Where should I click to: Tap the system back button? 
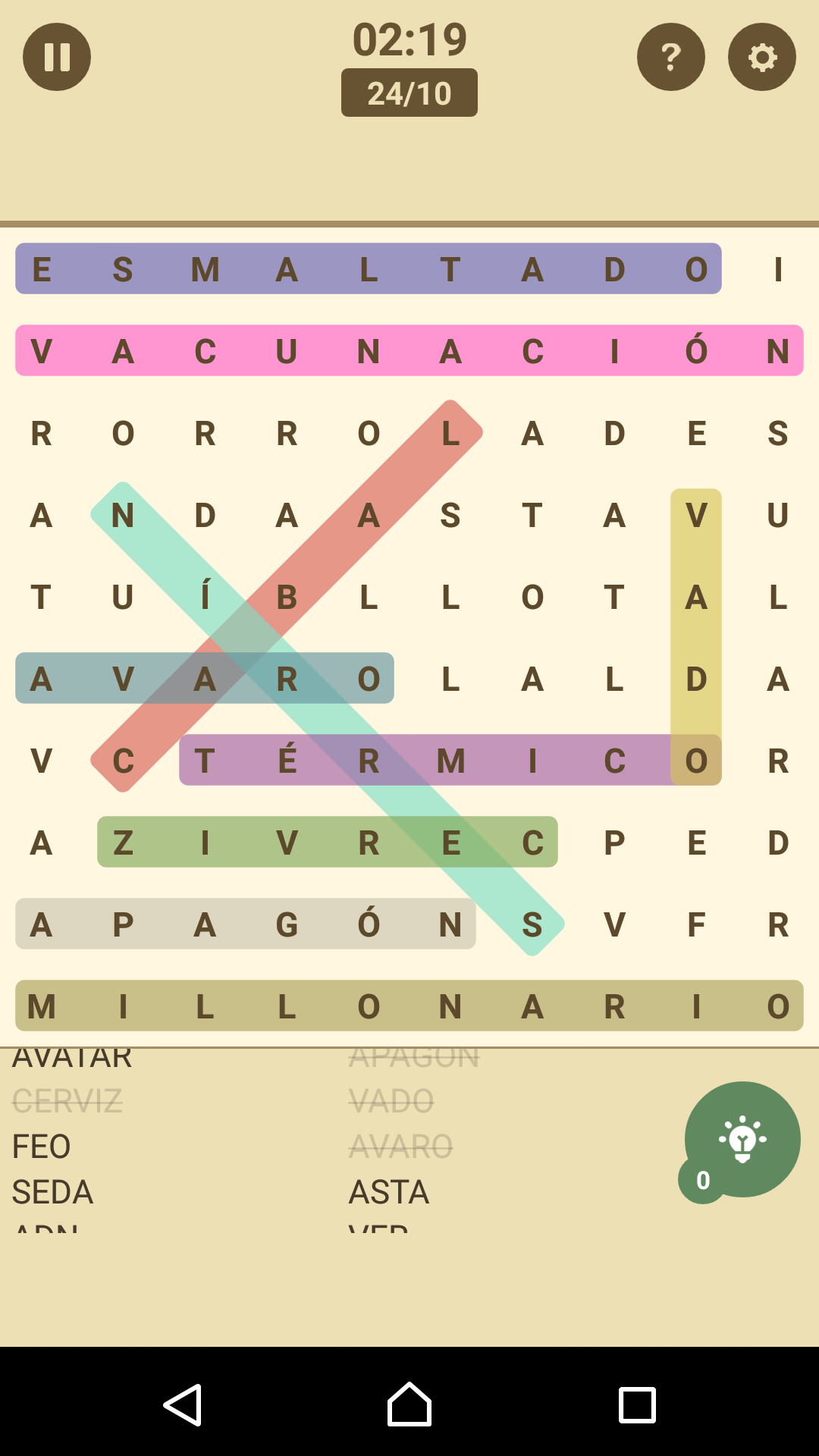(183, 1404)
